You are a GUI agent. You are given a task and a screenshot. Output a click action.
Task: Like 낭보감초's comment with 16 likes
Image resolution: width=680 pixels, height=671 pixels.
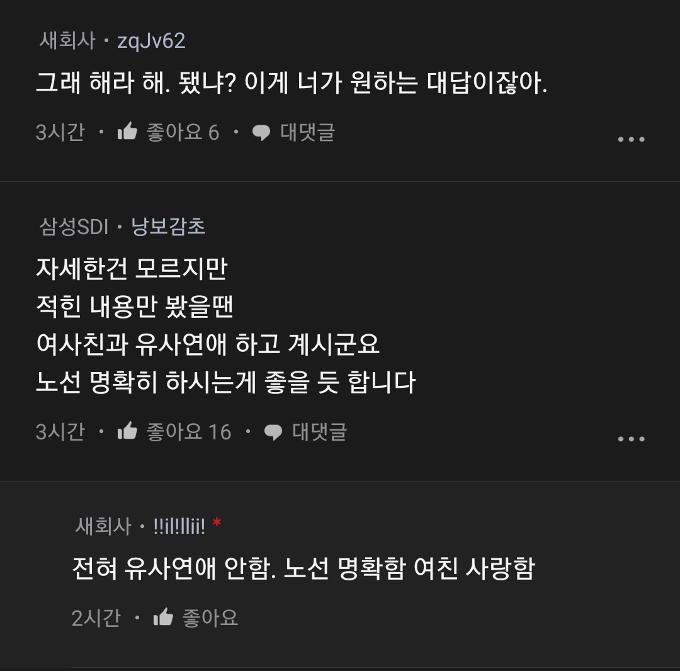[128, 431]
